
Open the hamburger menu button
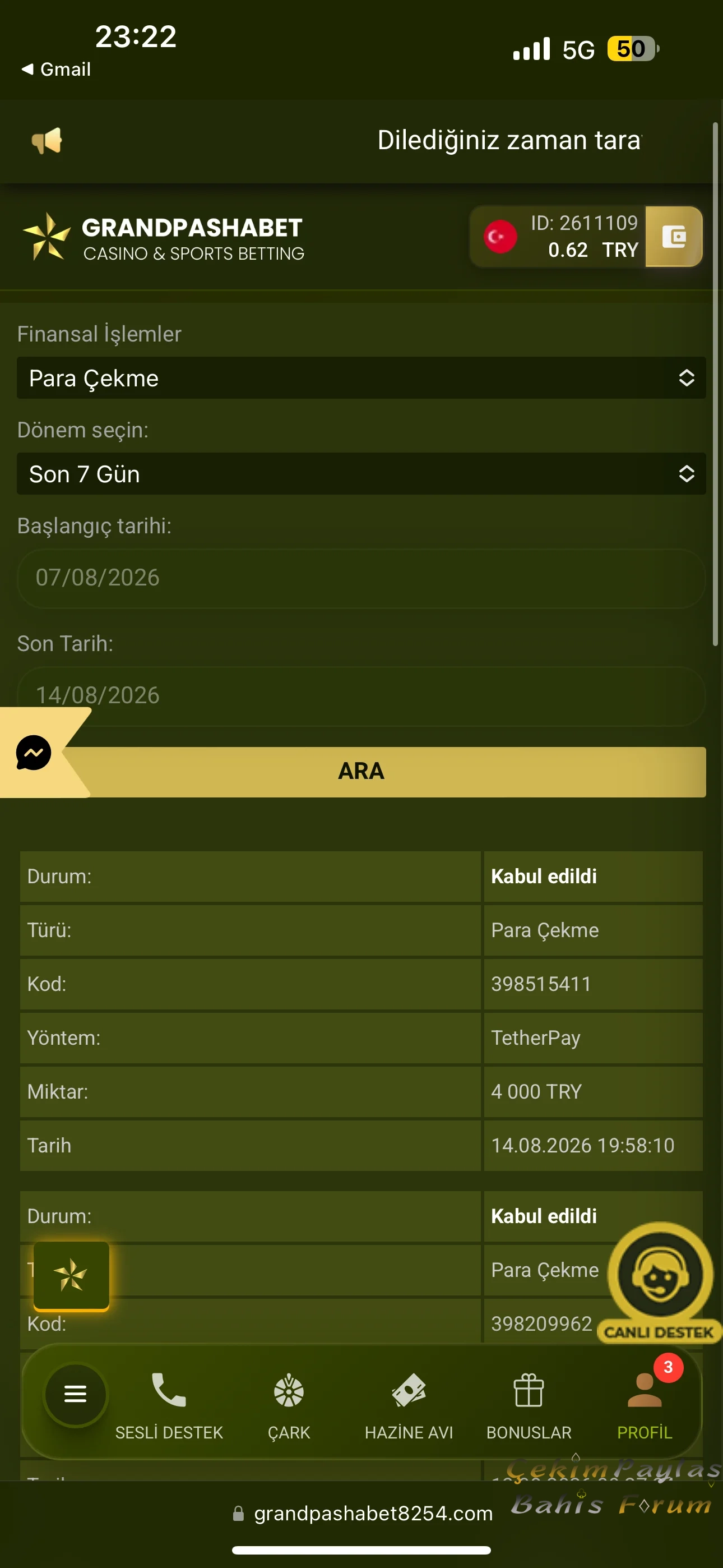pyautogui.click(x=76, y=1394)
